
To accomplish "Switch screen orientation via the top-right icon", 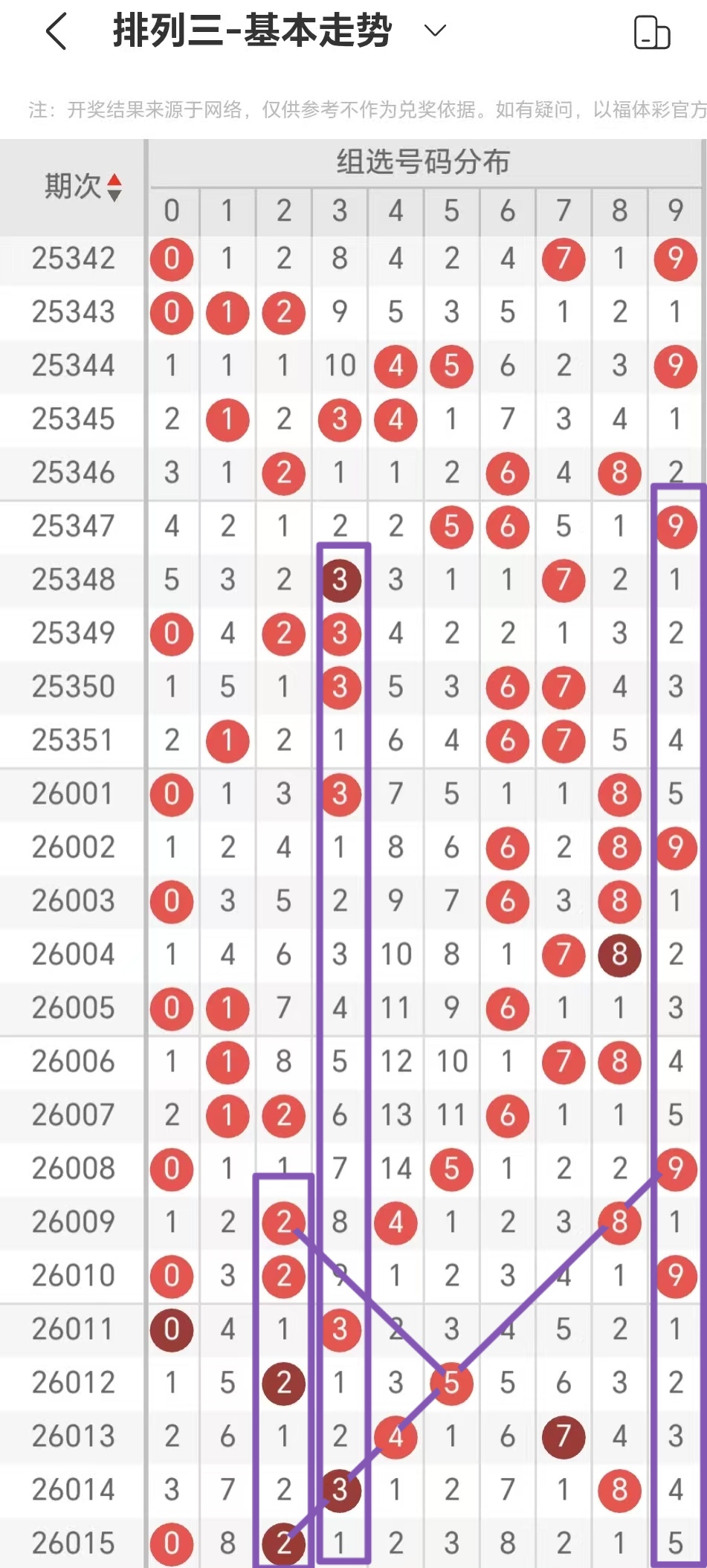I will [x=651, y=33].
